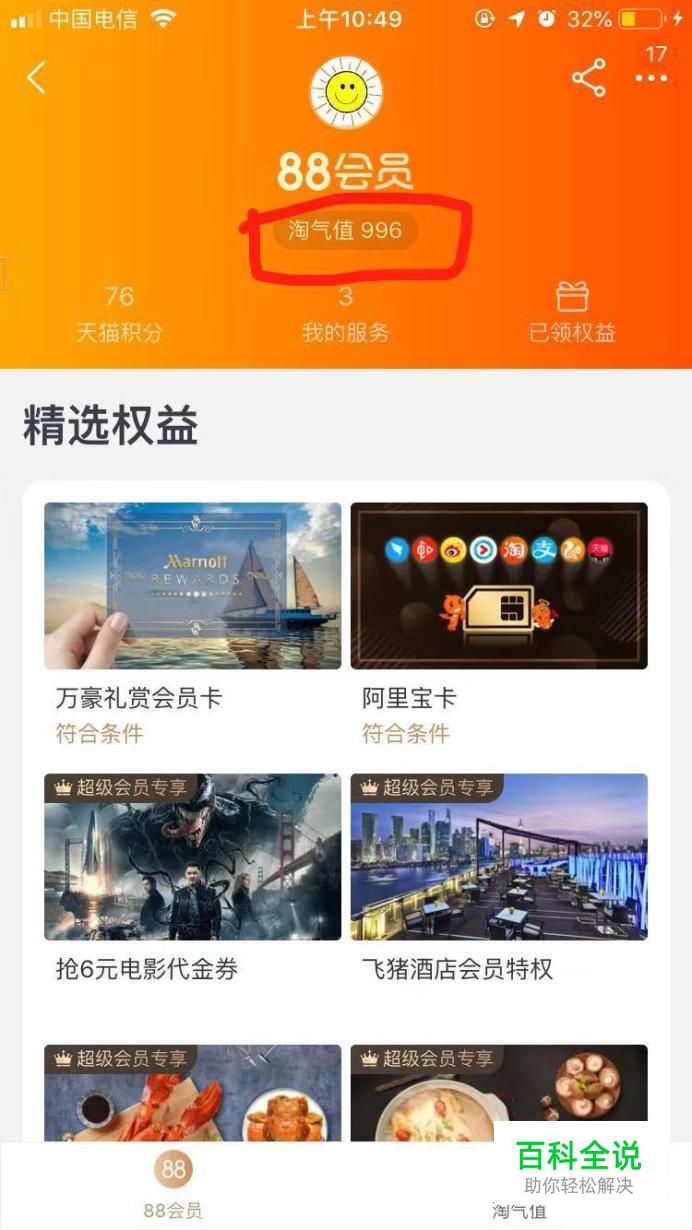
Task: Share the 88会员 page
Action: [588, 78]
